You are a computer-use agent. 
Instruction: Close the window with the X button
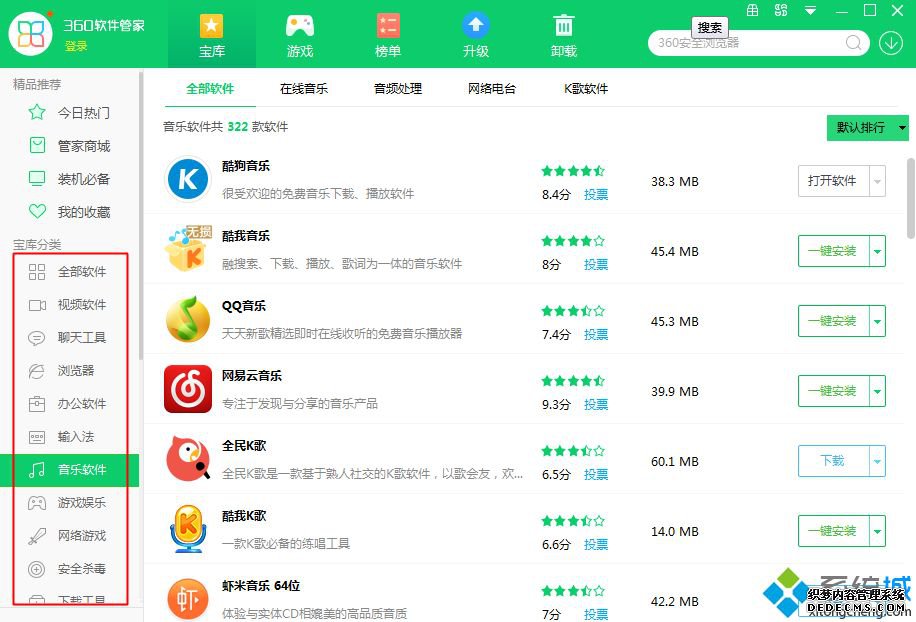(x=897, y=10)
